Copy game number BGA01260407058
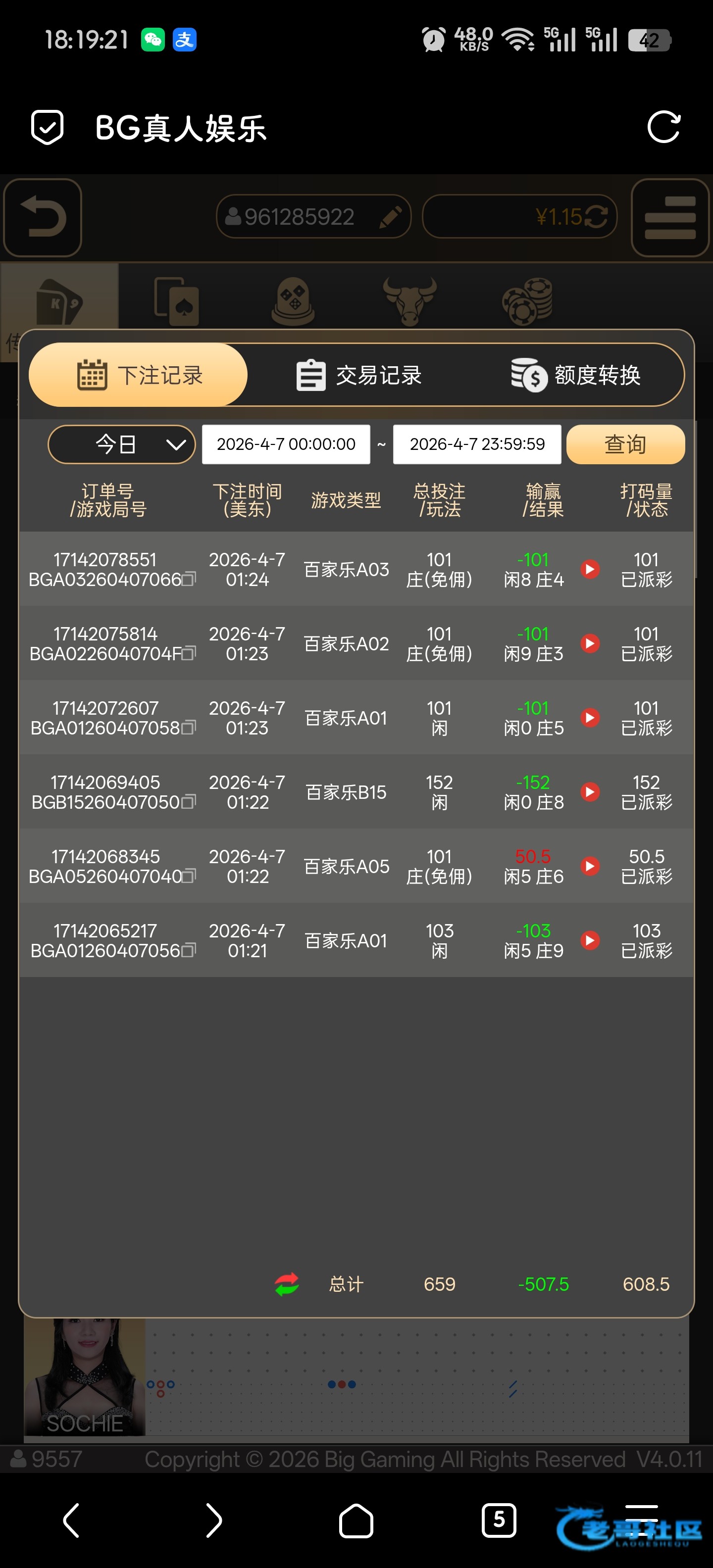Screen dimensions: 713x1568 [189, 728]
